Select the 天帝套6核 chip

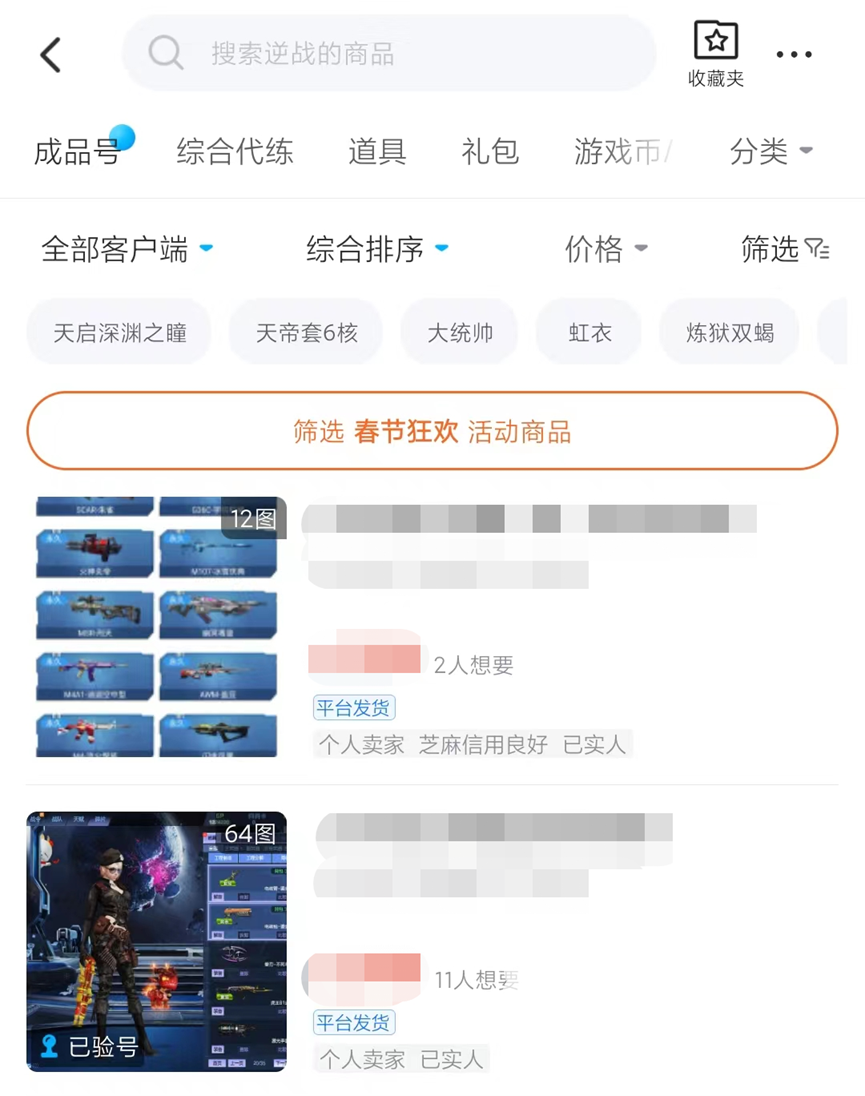pos(307,333)
